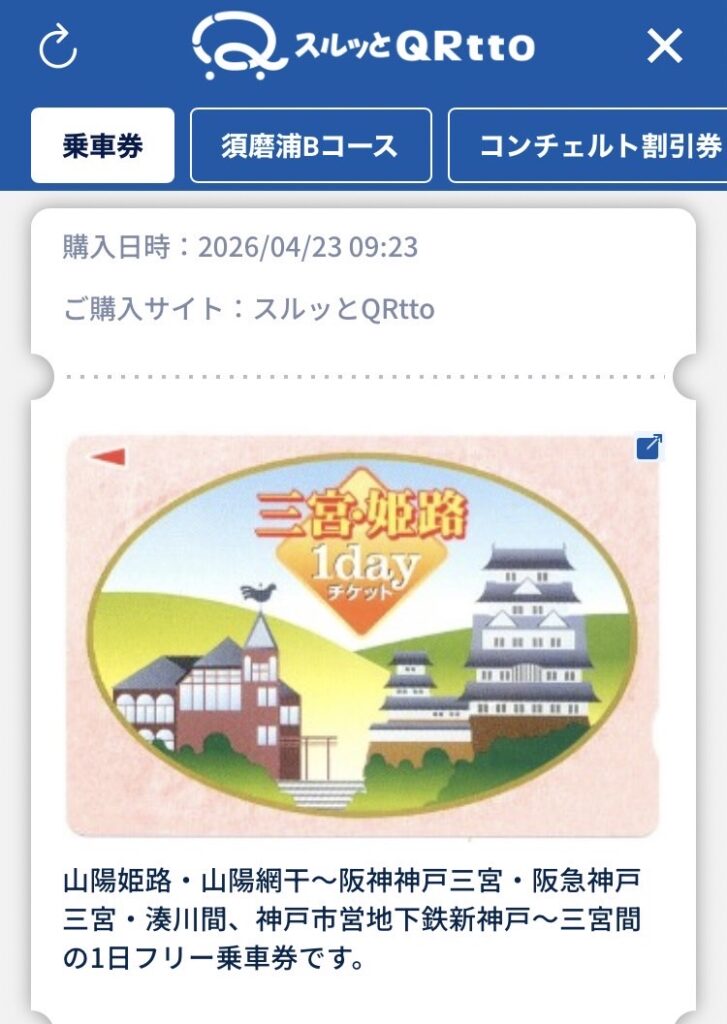Expand the 三宮・姫路 1day ticket image
727x1024 pixels.
[x=649, y=447]
